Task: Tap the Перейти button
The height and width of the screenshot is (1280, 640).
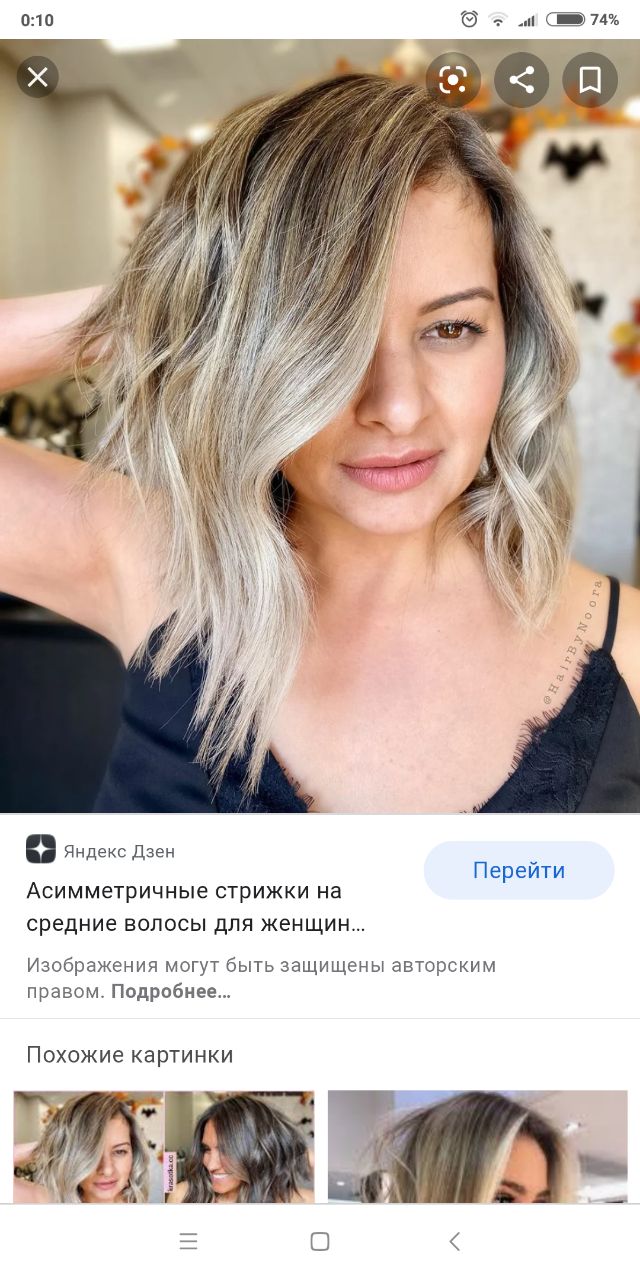Action: pyautogui.click(x=519, y=870)
